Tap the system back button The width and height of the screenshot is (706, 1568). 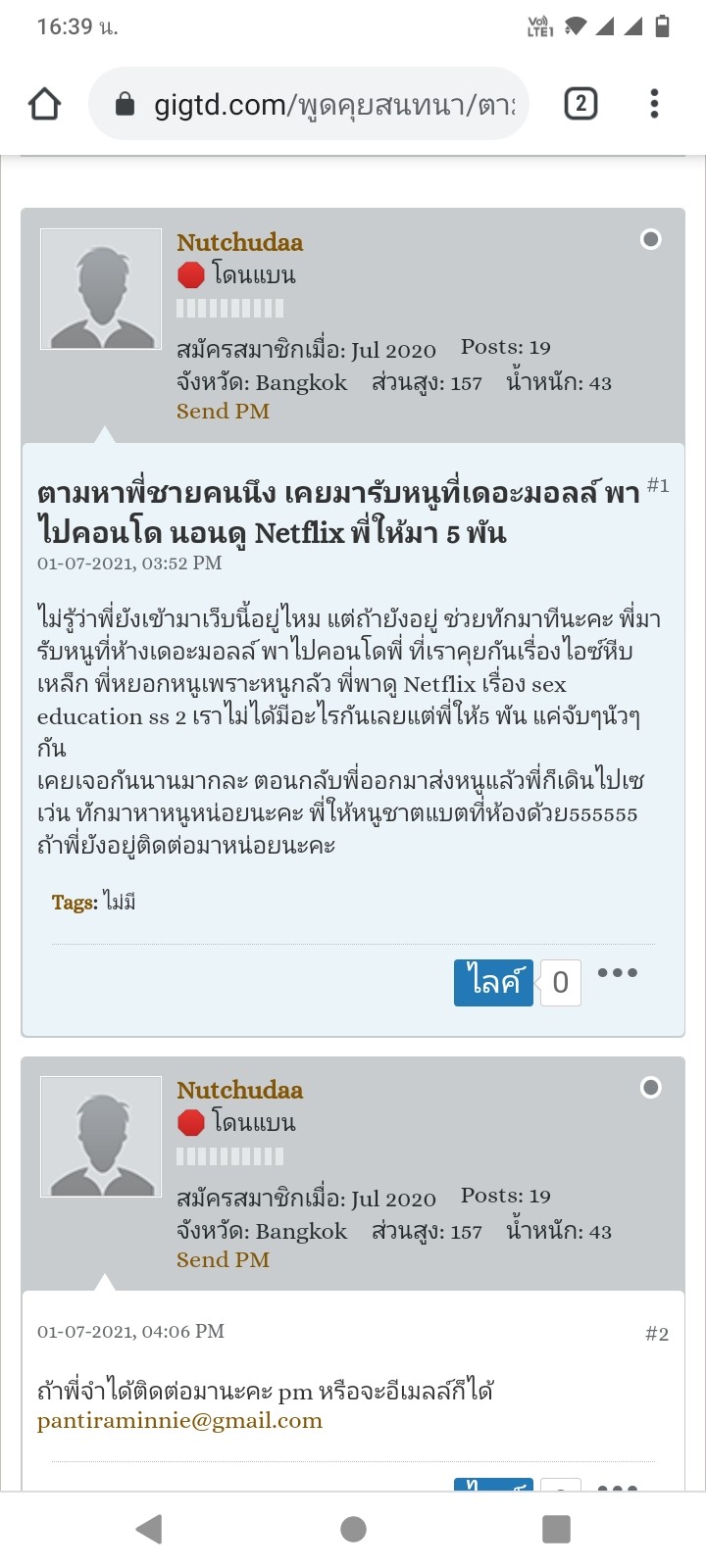tap(149, 1529)
